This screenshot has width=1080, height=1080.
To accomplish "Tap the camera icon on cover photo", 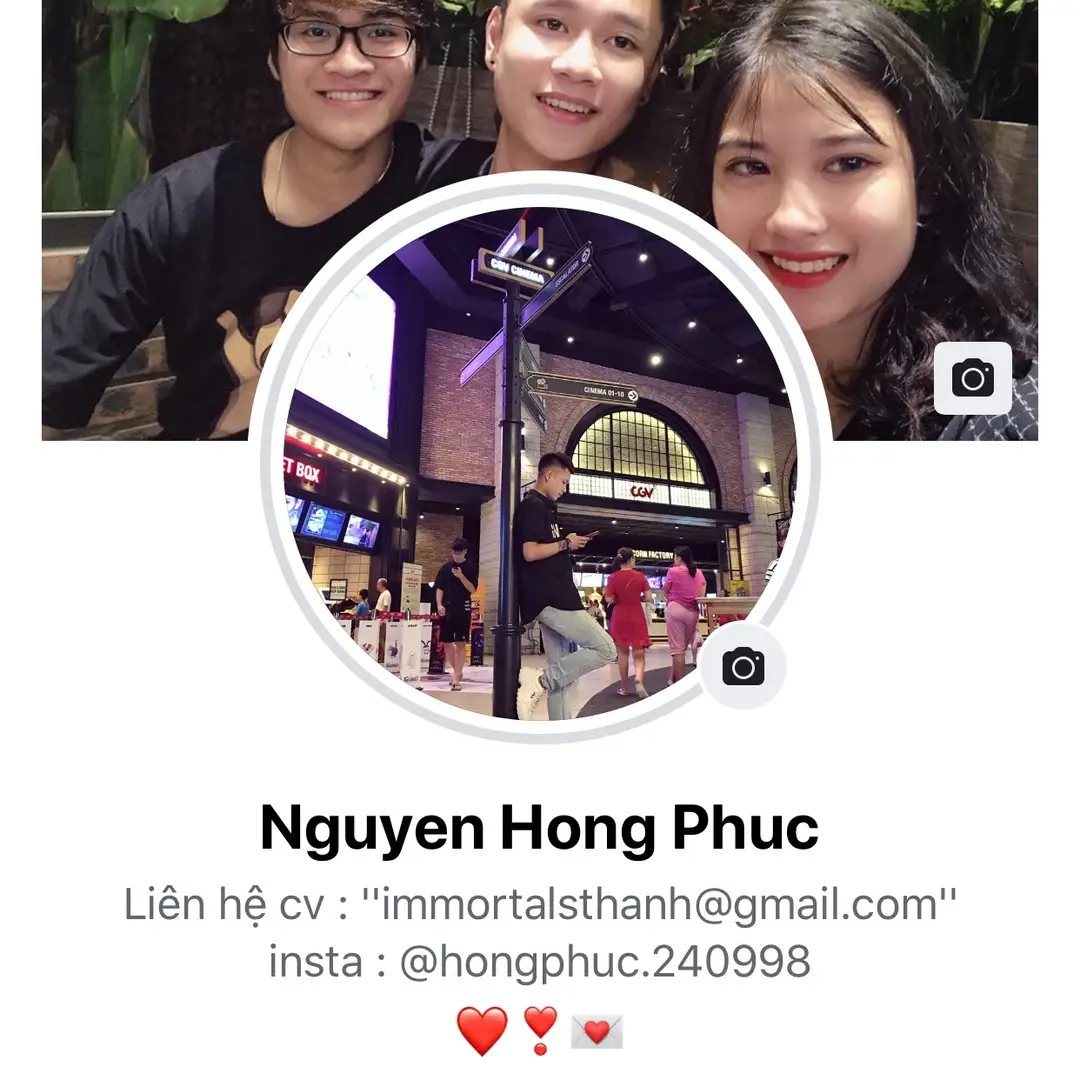I will coord(972,378).
